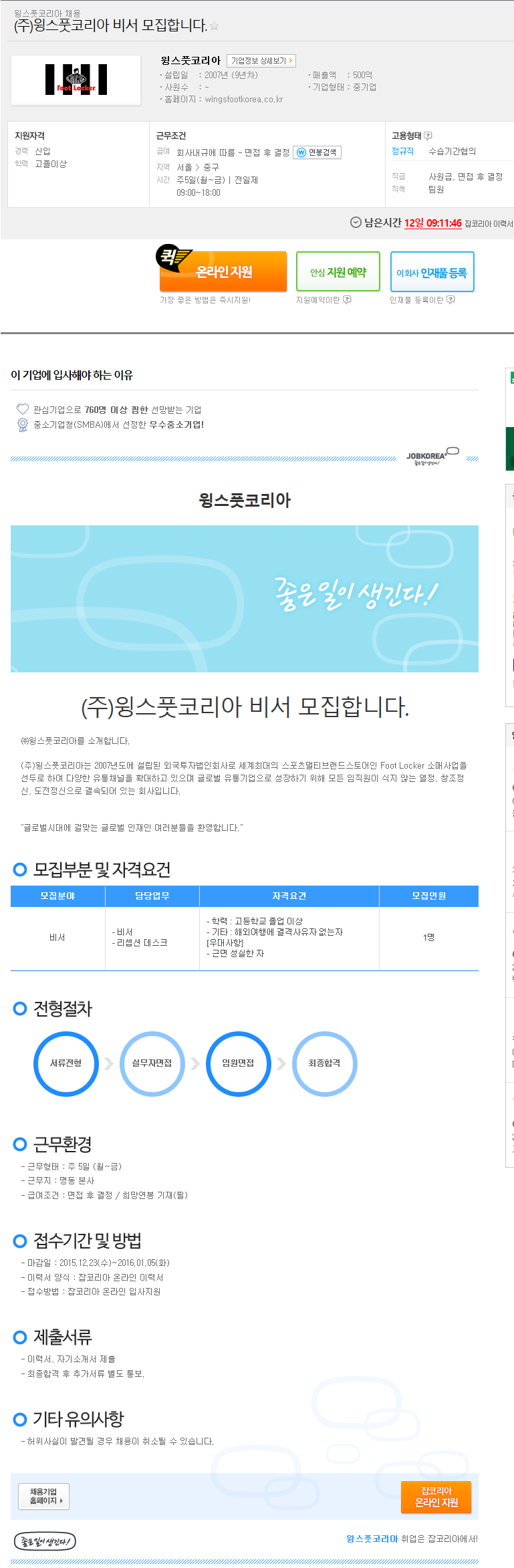
Task: Open the 연봉검색 salary search
Action: [317, 152]
